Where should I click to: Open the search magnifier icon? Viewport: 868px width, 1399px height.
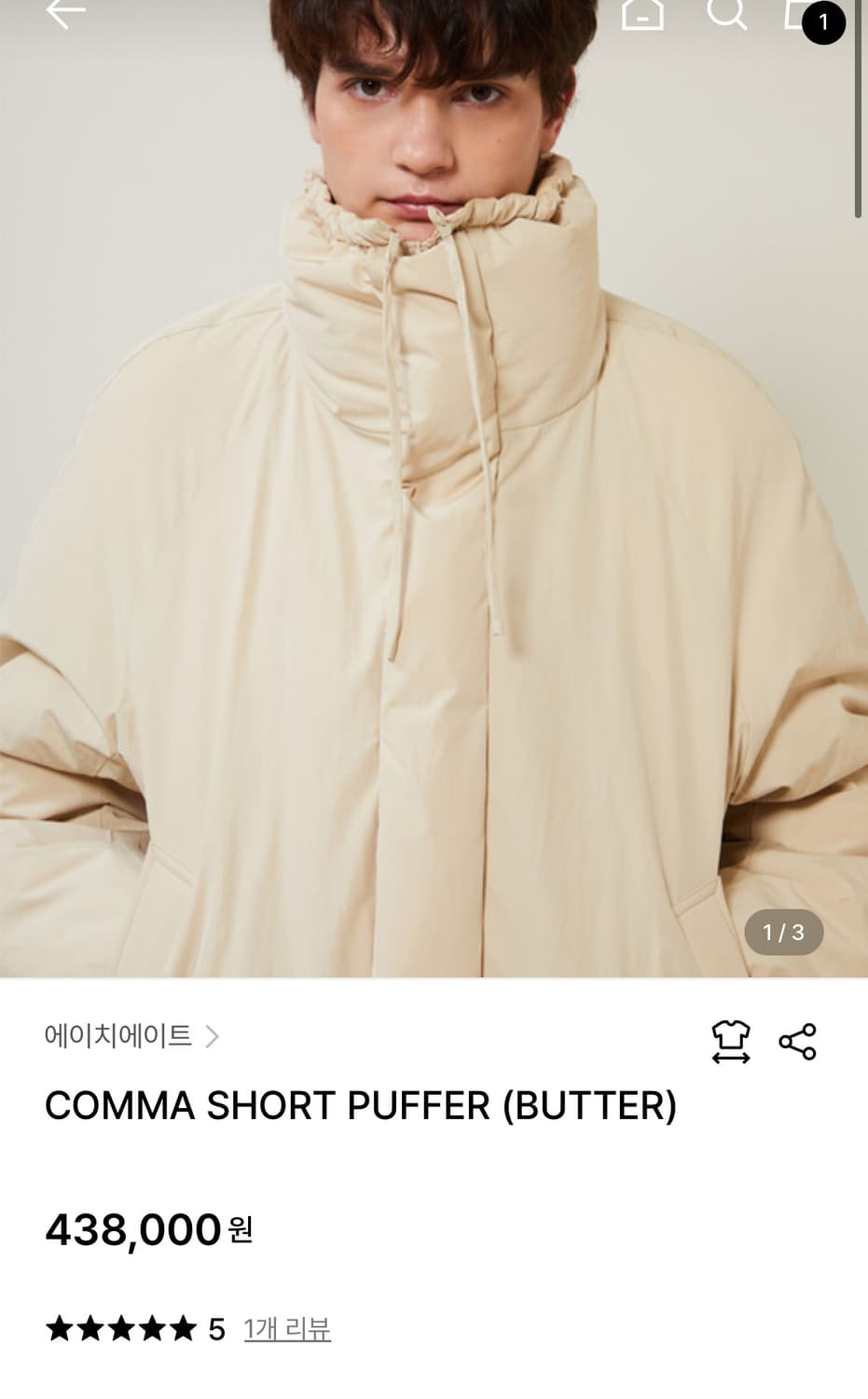[x=726, y=13]
